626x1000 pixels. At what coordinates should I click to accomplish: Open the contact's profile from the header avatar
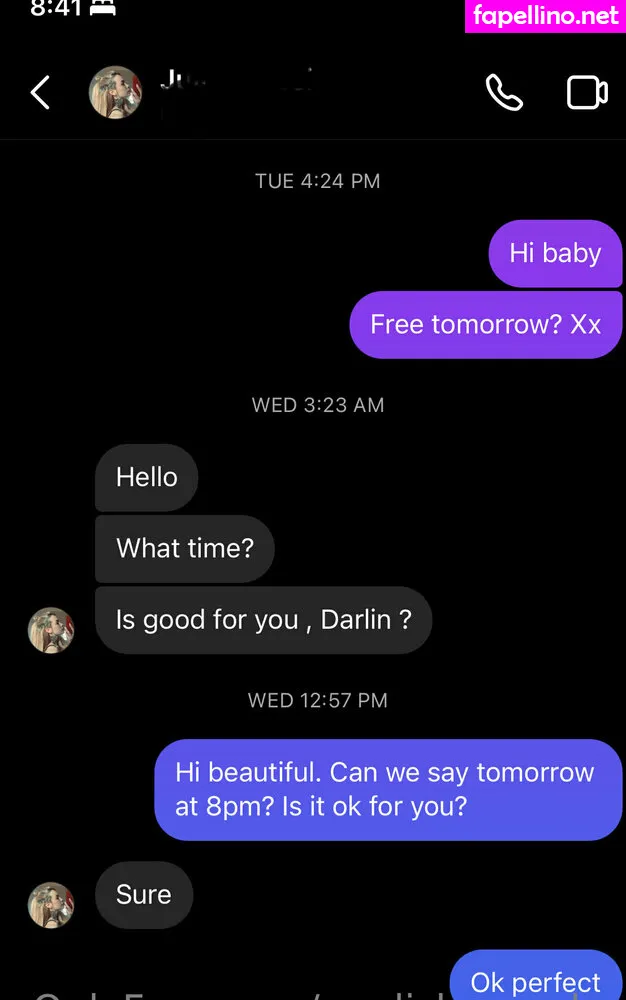tap(115, 93)
